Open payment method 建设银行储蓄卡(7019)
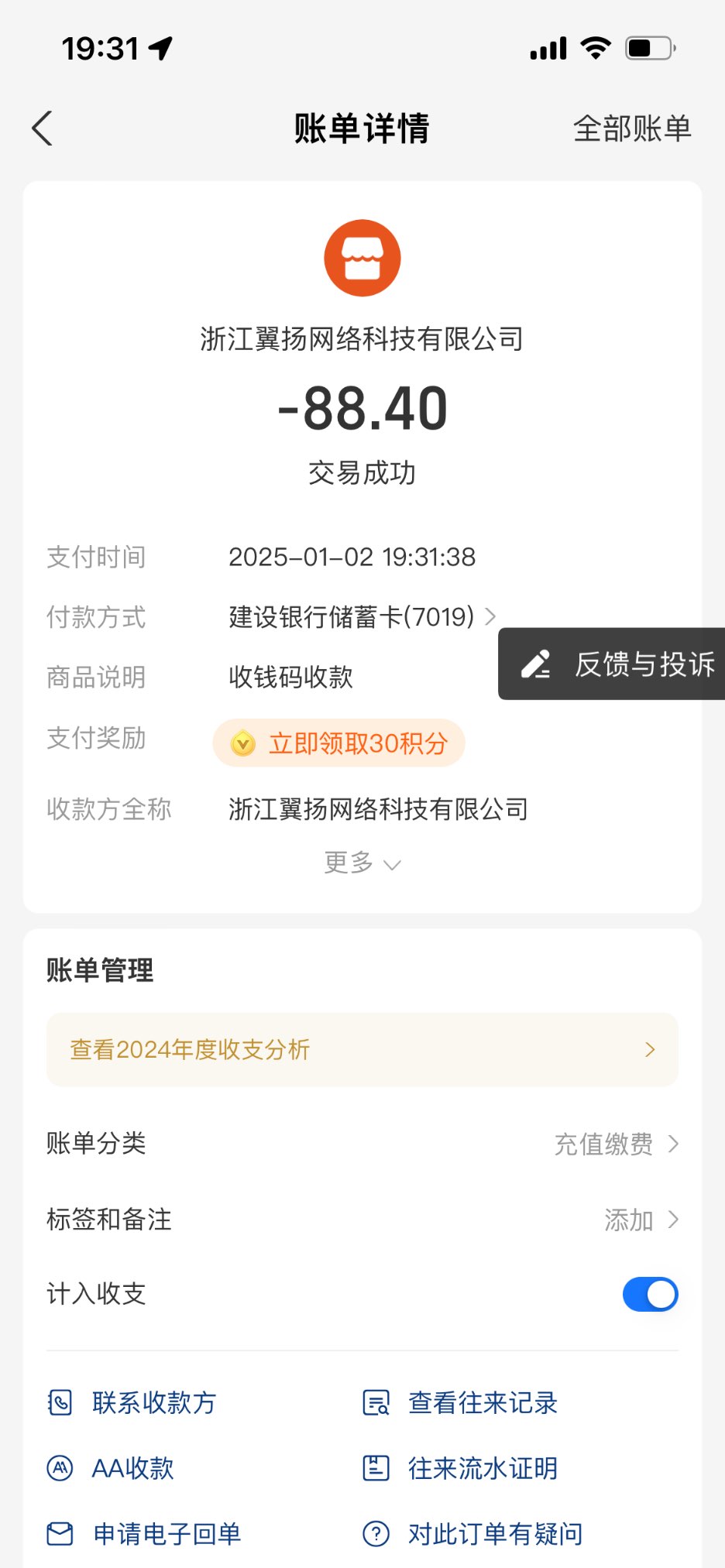Image resolution: width=725 pixels, height=1568 pixels. click(x=362, y=617)
